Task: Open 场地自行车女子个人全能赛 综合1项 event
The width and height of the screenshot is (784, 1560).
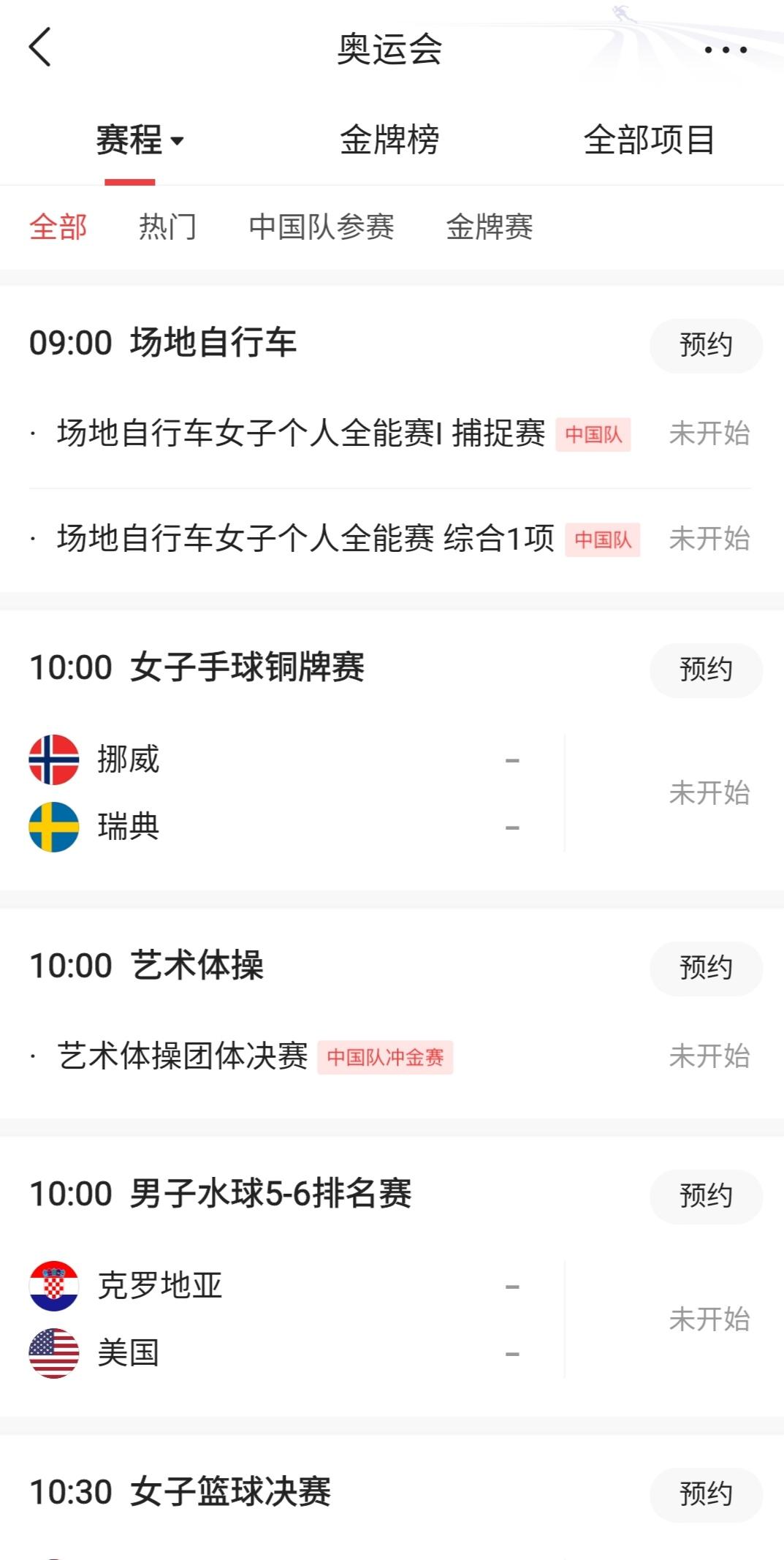Action: point(390,539)
